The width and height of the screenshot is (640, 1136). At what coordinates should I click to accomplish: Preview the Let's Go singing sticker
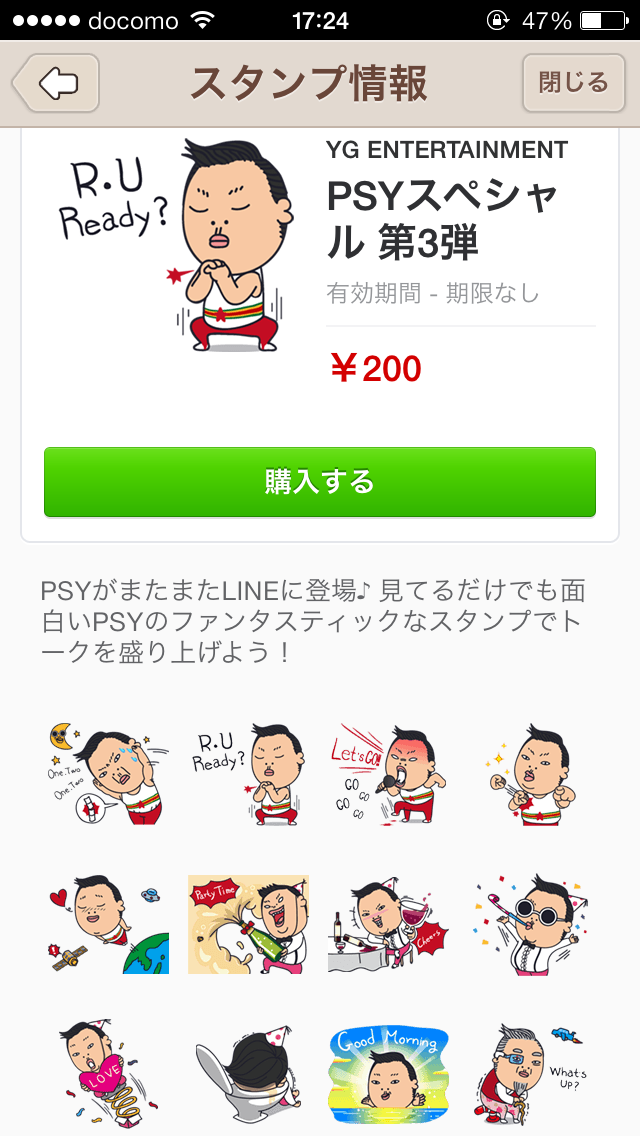[x=388, y=774]
